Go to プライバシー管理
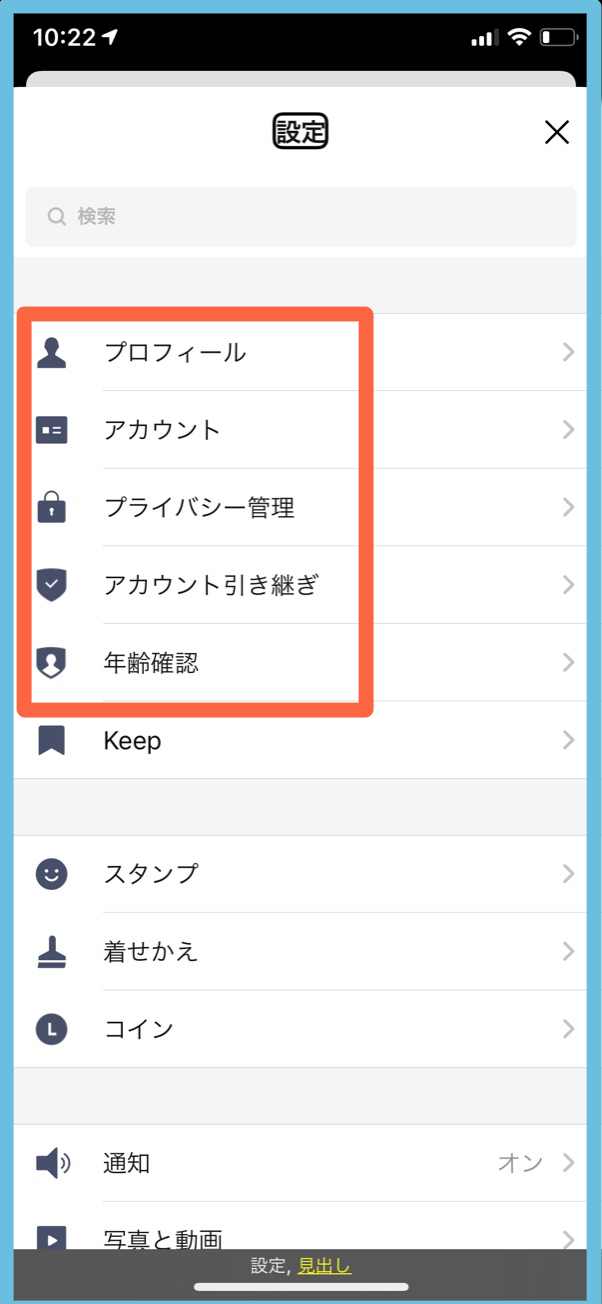Screen dimensions: 602x1304 [301, 508]
